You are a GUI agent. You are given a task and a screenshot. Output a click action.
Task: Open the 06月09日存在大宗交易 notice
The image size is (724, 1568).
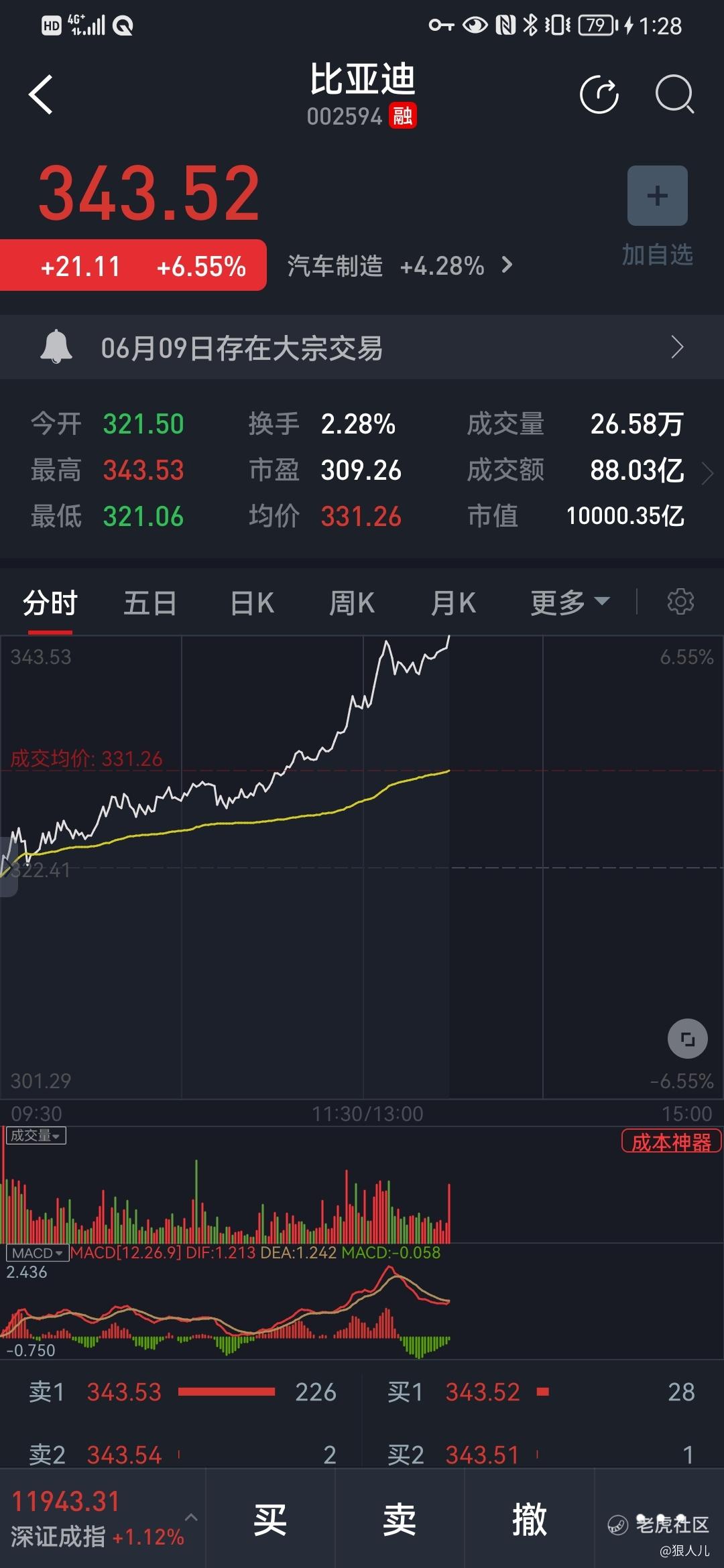362,348
